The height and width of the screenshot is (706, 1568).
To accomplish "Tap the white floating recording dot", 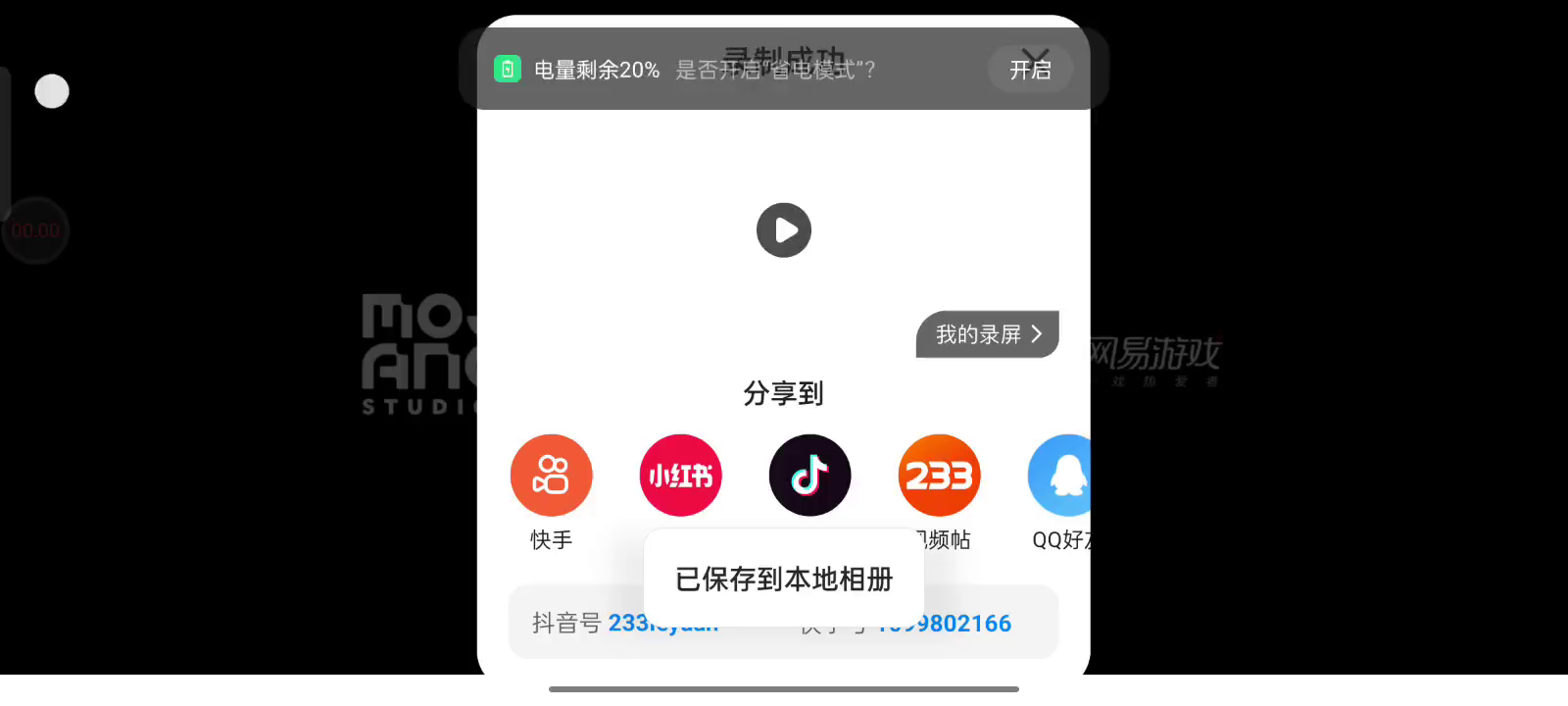I will tap(52, 91).
